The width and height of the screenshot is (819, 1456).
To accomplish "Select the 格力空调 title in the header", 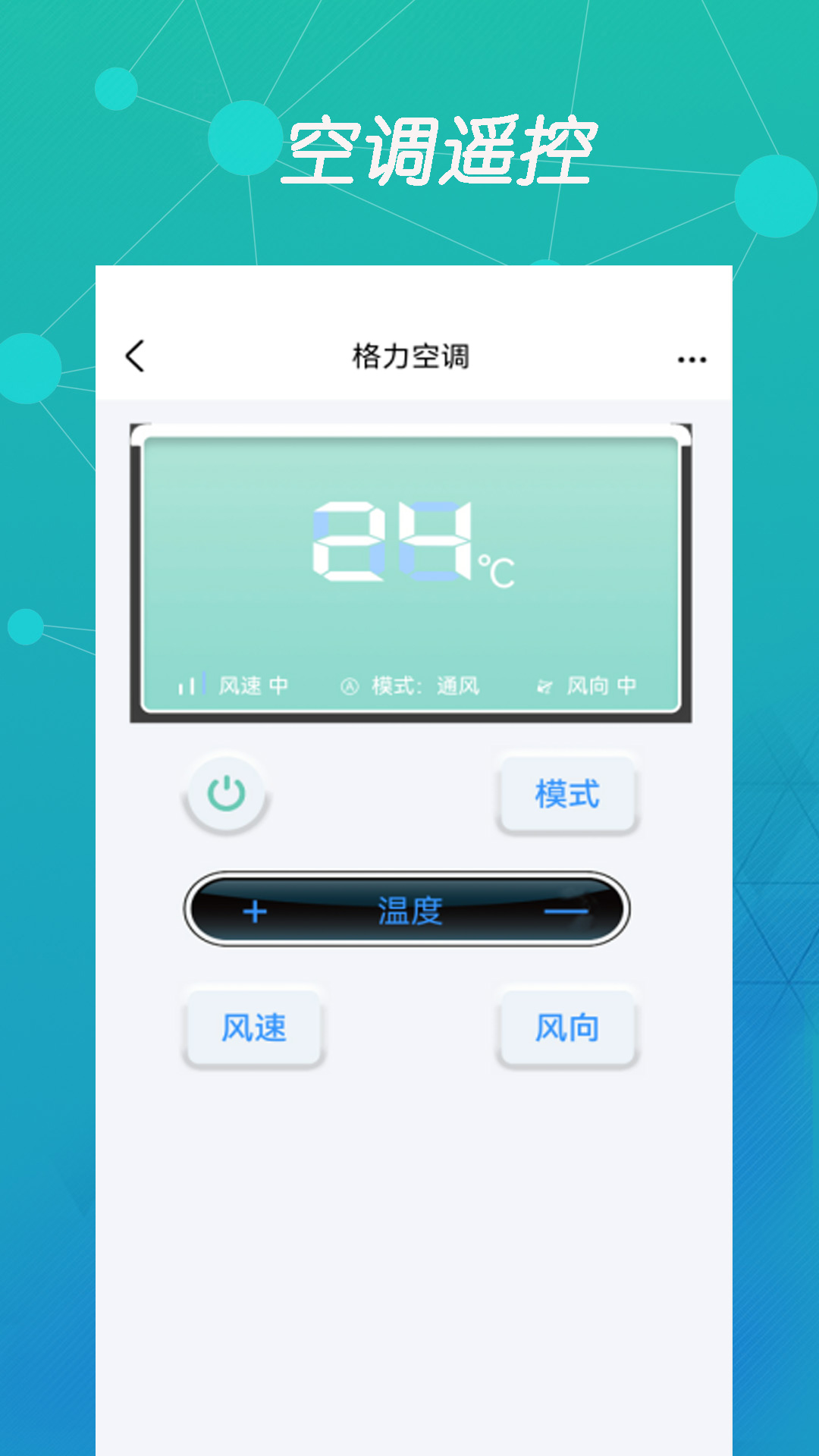I will point(409,356).
